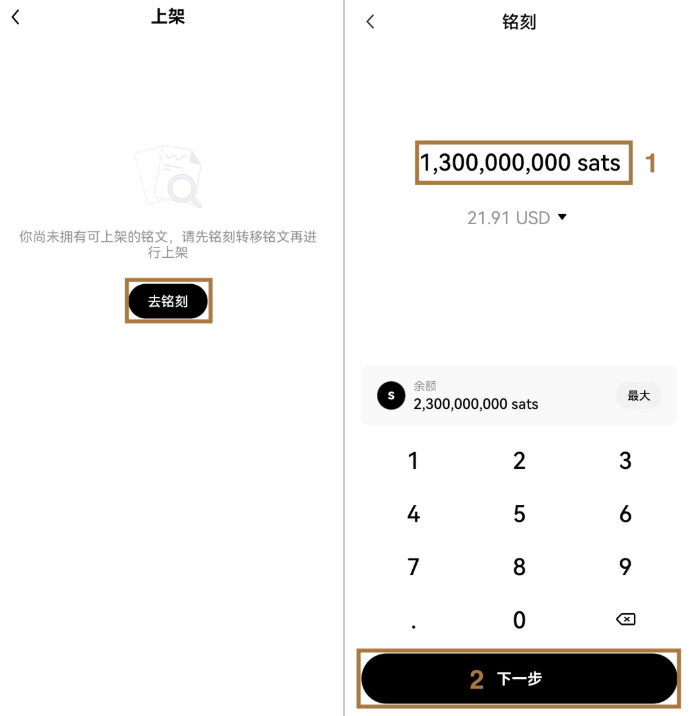Go back from the 铭刻 screen
The height and width of the screenshot is (716, 689).
(x=370, y=21)
